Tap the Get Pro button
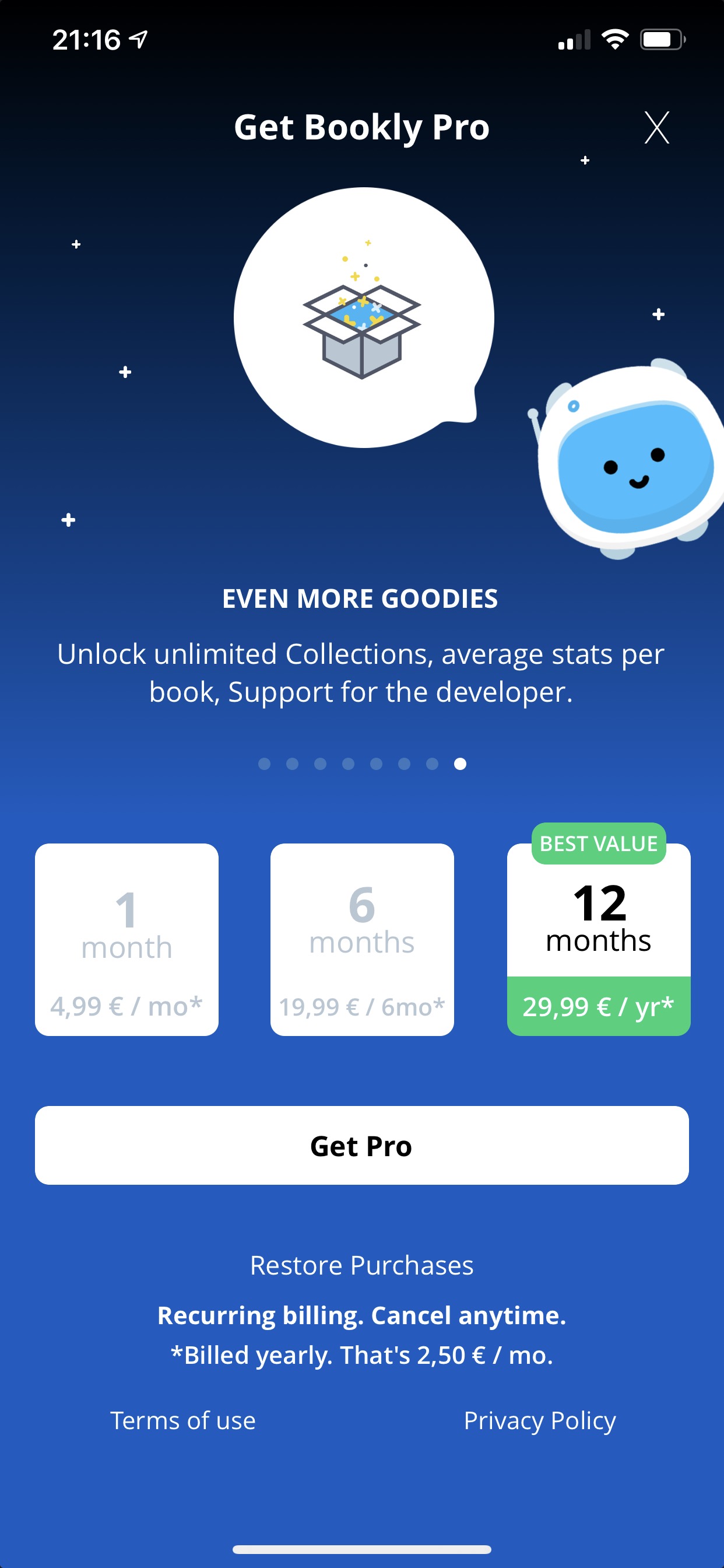Viewport: 724px width, 1568px height. pyautogui.click(x=361, y=1145)
